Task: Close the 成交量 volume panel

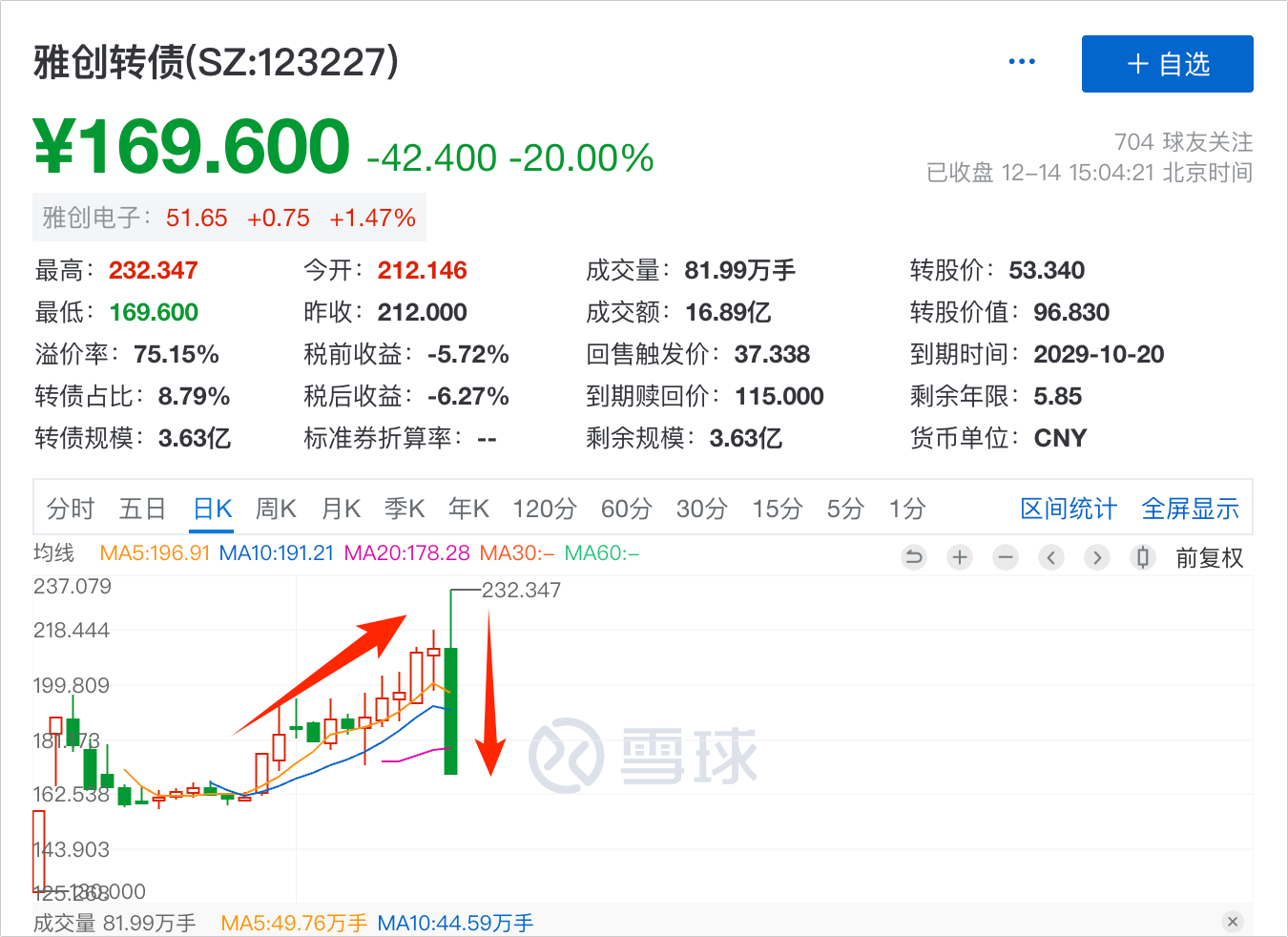Action: [x=1233, y=922]
